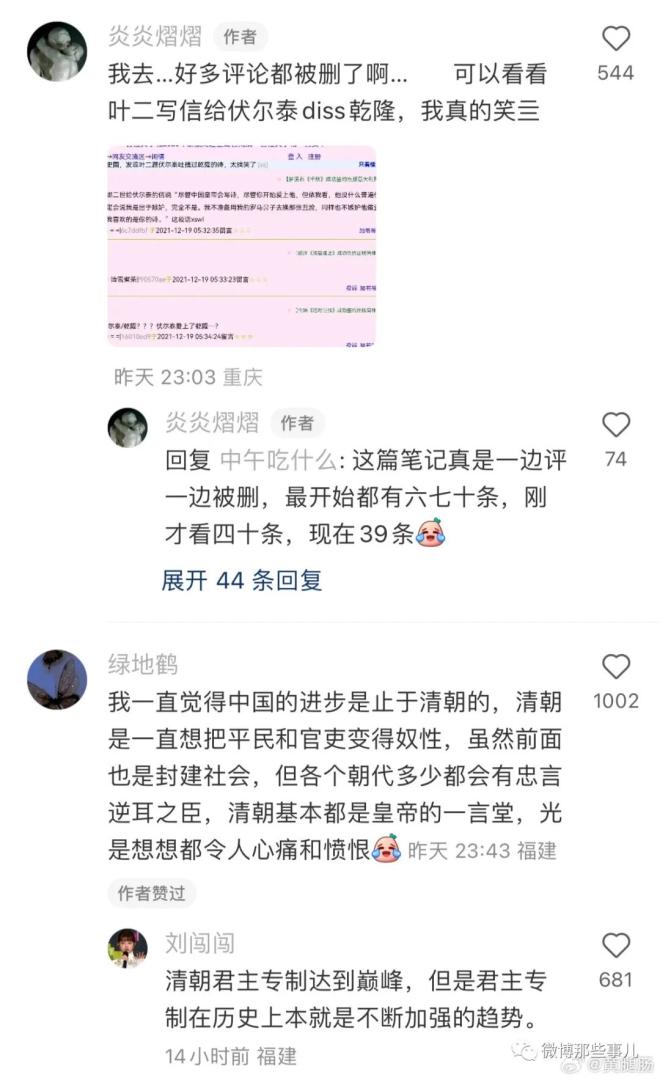
Task: Open 刘闯闯's profile avatar
Action: 128,948
